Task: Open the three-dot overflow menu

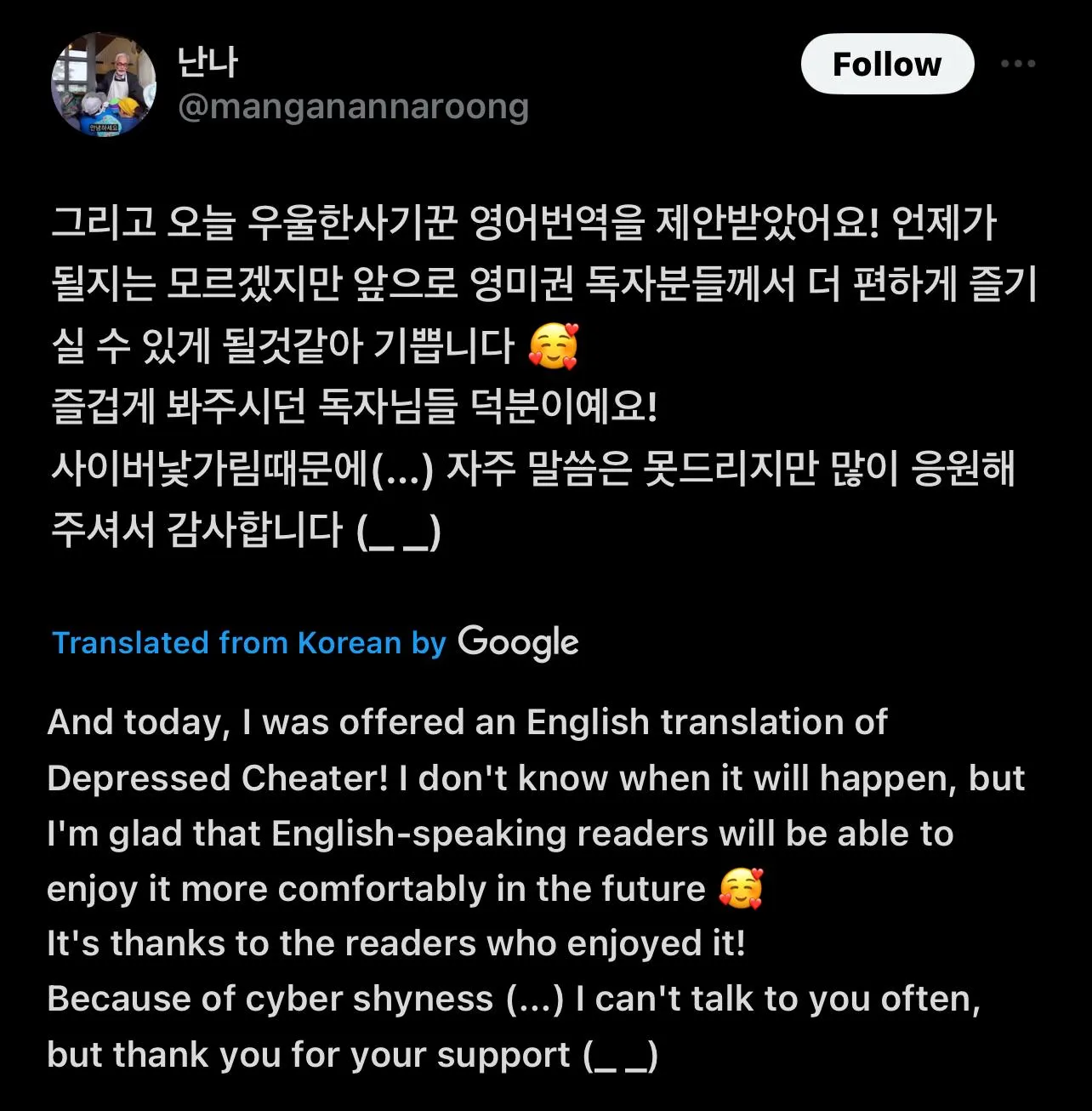Action: click(1017, 64)
